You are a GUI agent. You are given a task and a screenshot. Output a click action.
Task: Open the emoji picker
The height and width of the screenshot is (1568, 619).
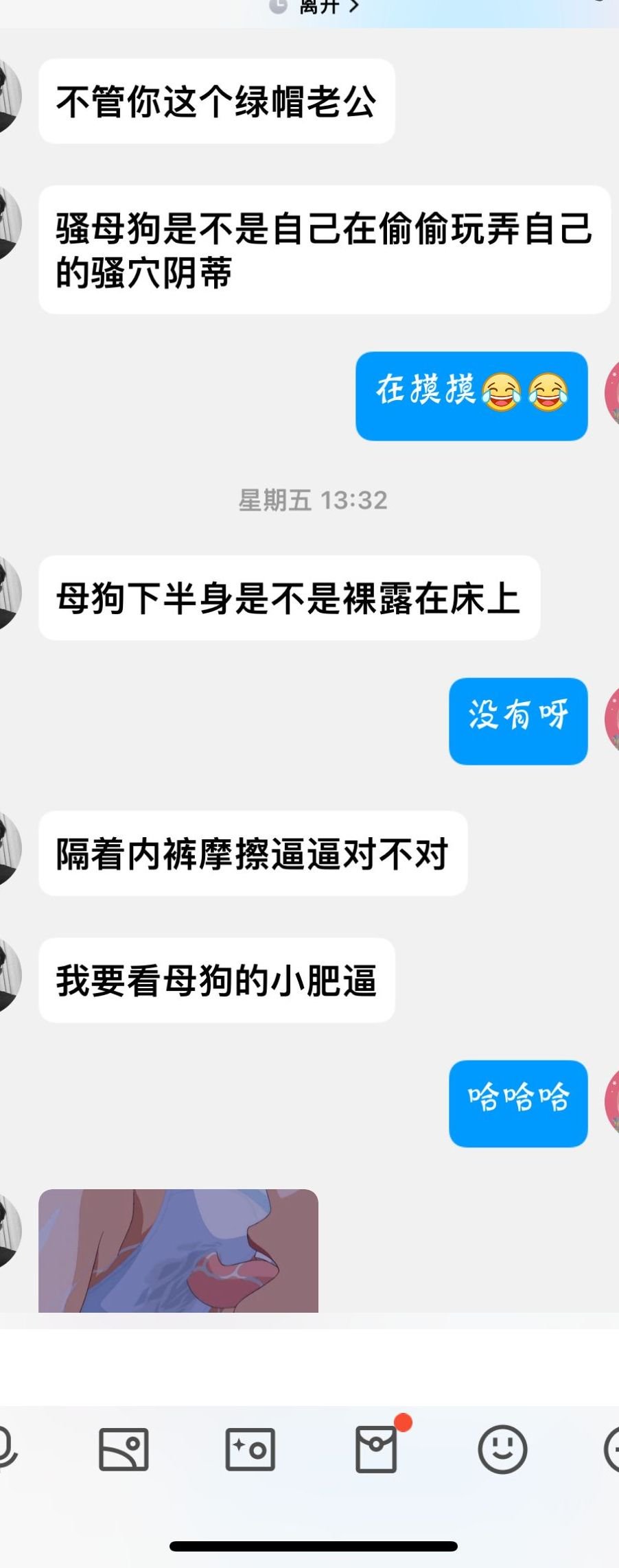point(502,1449)
